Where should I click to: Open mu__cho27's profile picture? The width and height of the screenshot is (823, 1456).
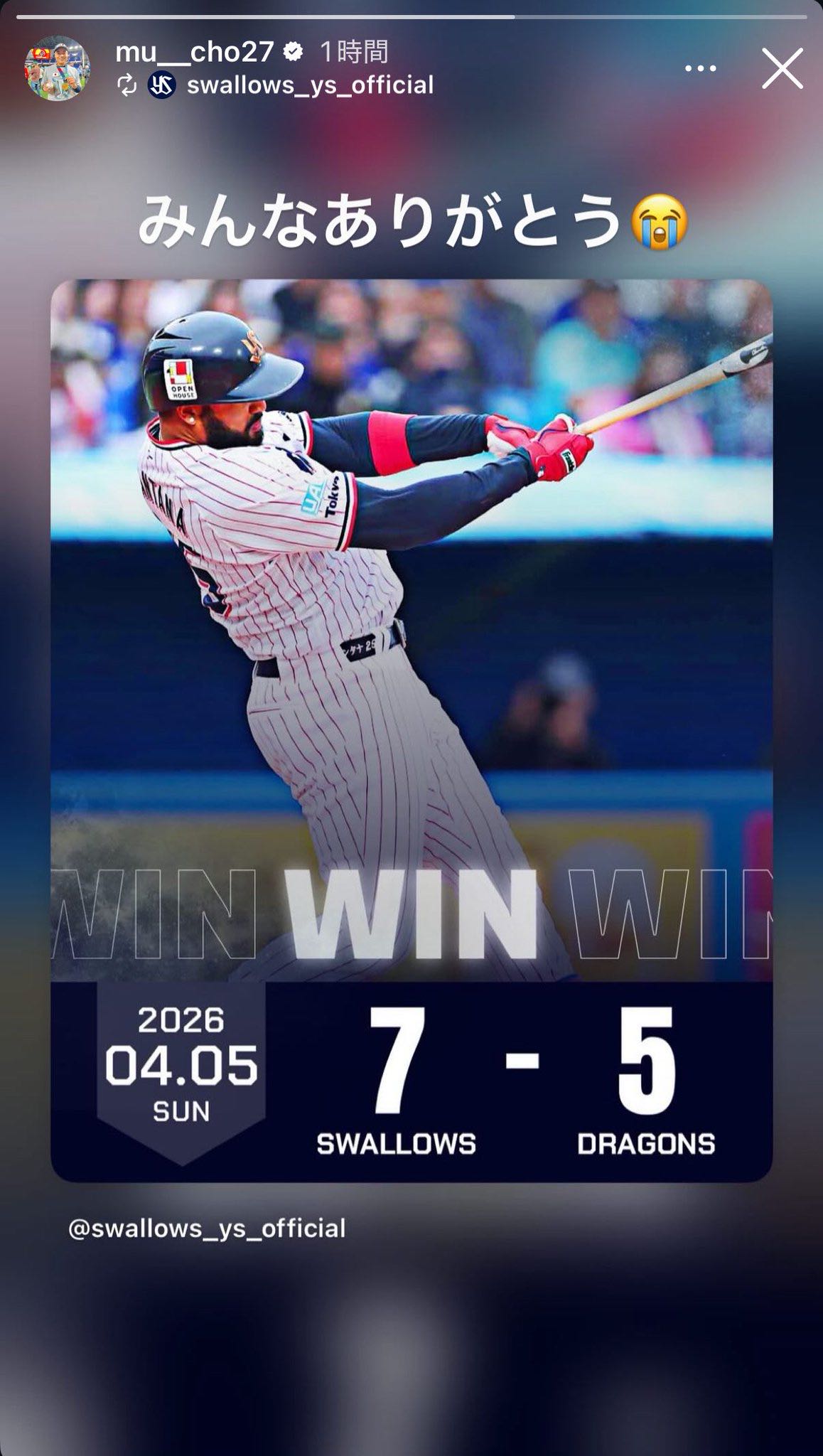(58, 68)
